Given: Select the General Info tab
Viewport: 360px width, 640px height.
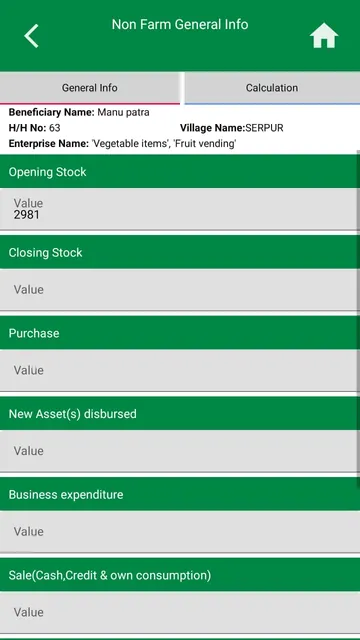Looking at the screenshot, I should click(x=90, y=88).
